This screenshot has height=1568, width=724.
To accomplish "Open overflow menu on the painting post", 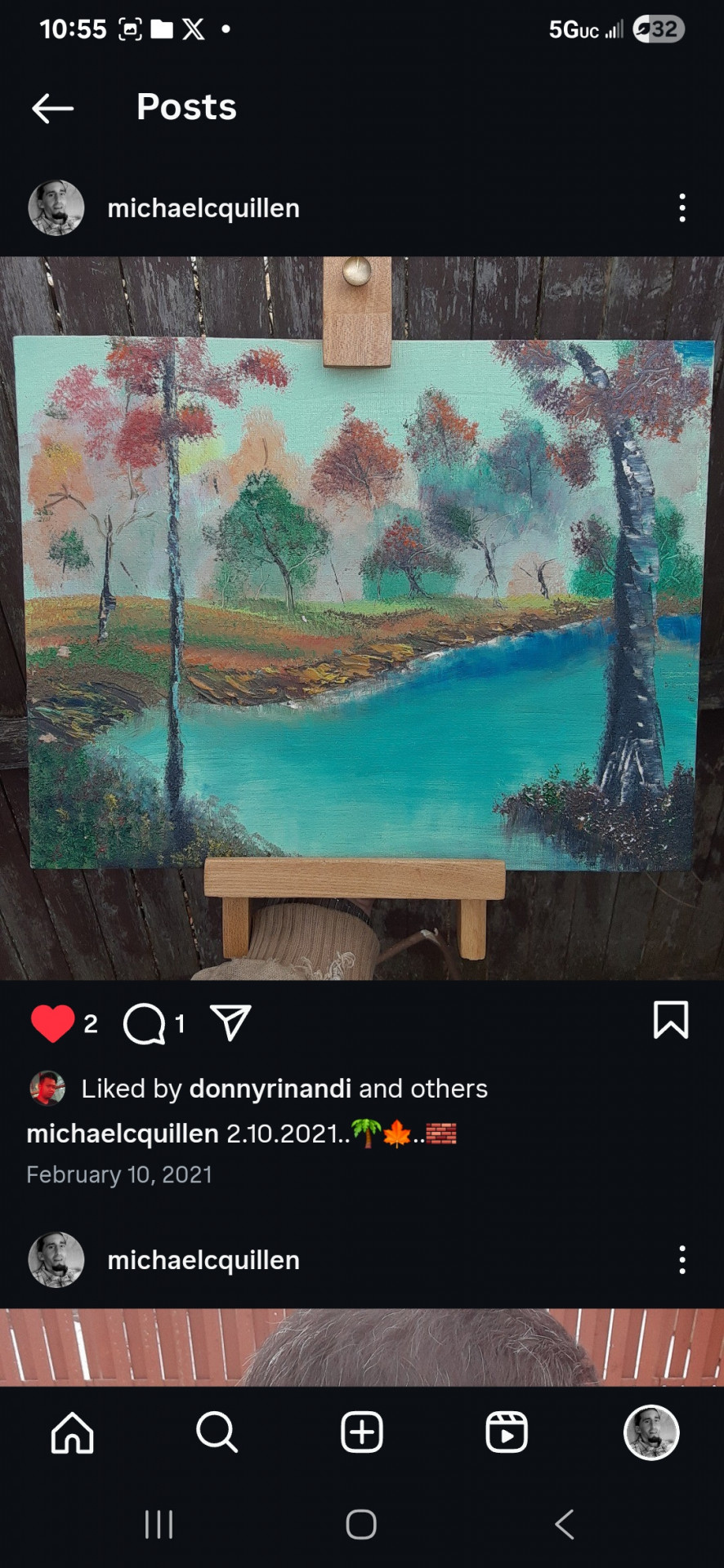I will point(682,208).
